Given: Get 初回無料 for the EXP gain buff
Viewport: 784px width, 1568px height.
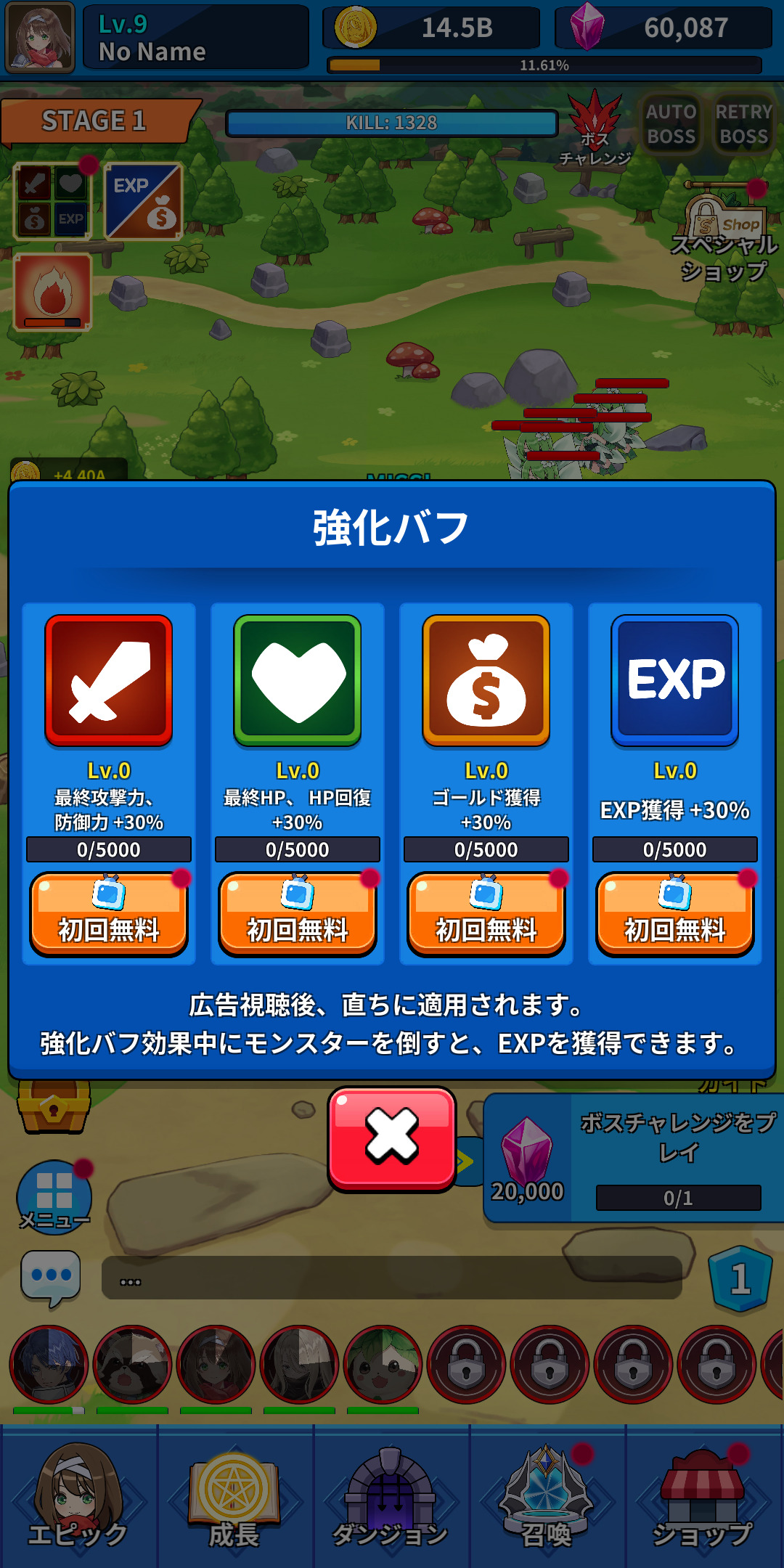Looking at the screenshot, I should pyautogui.click(x=675, y=915).
